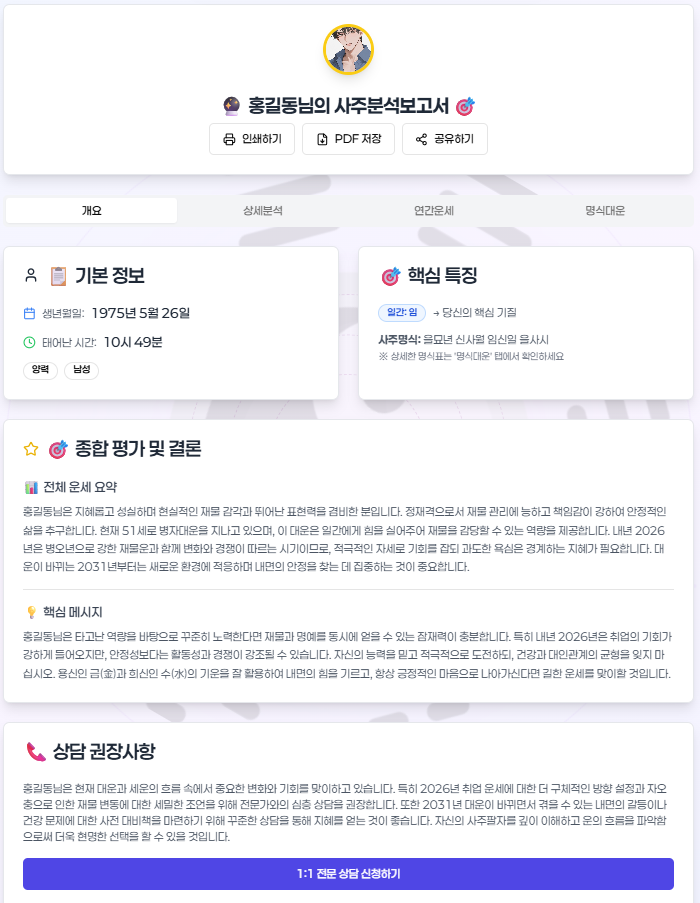Tap the 인쇄하기 print button
700x903 pixels.
point(252,139)
